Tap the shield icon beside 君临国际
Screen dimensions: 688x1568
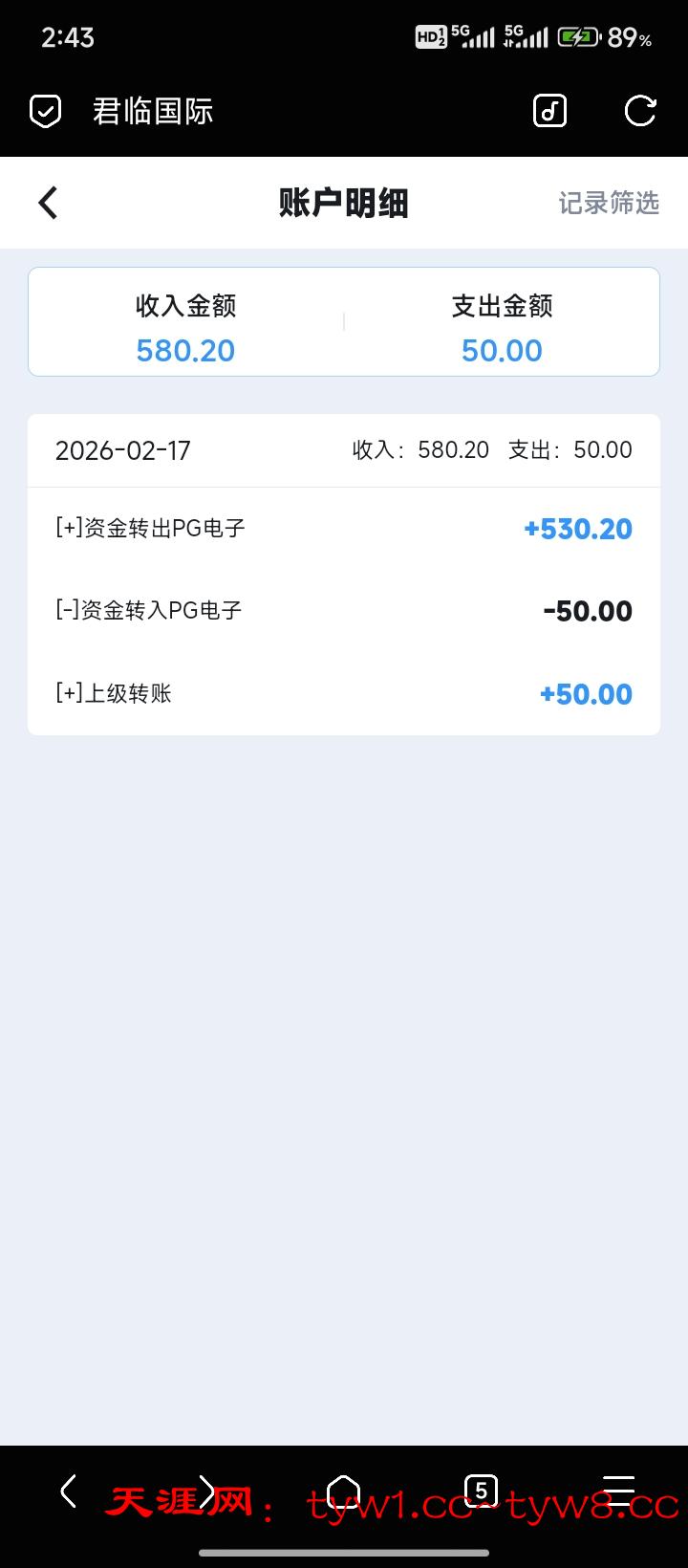(x=45, y=111)
